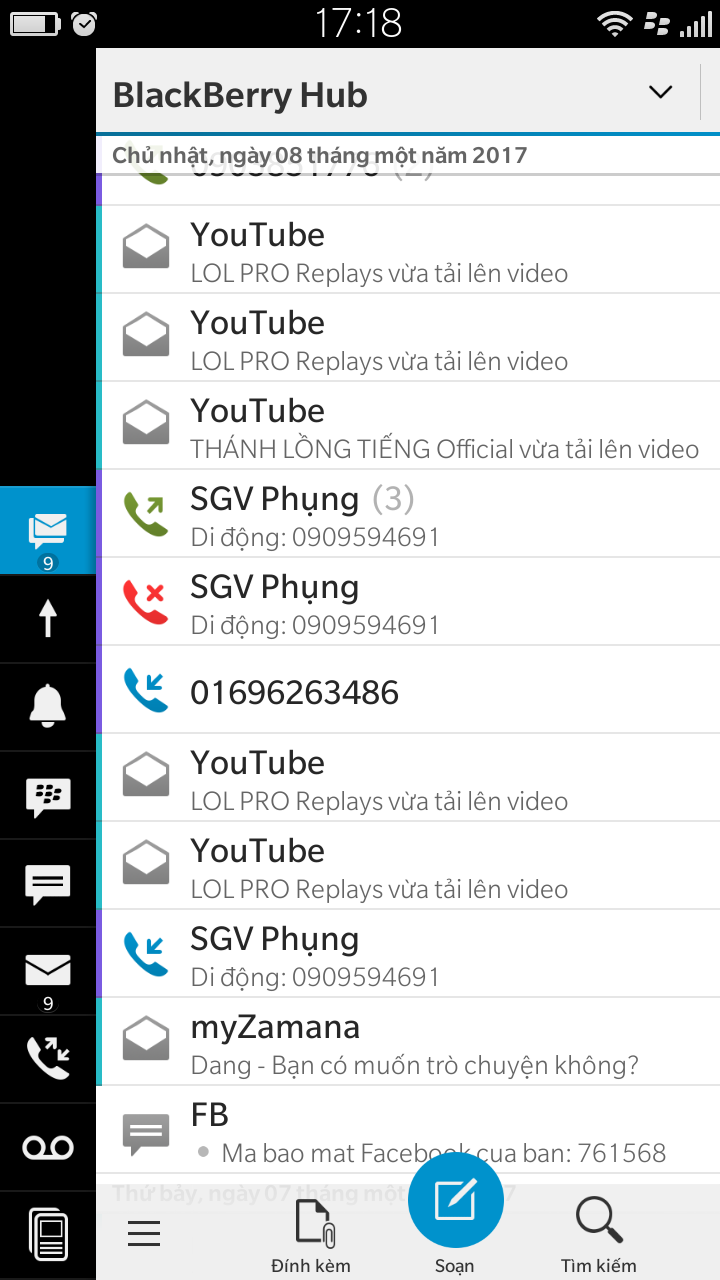Open the myZamana message

click(408, 1043)
